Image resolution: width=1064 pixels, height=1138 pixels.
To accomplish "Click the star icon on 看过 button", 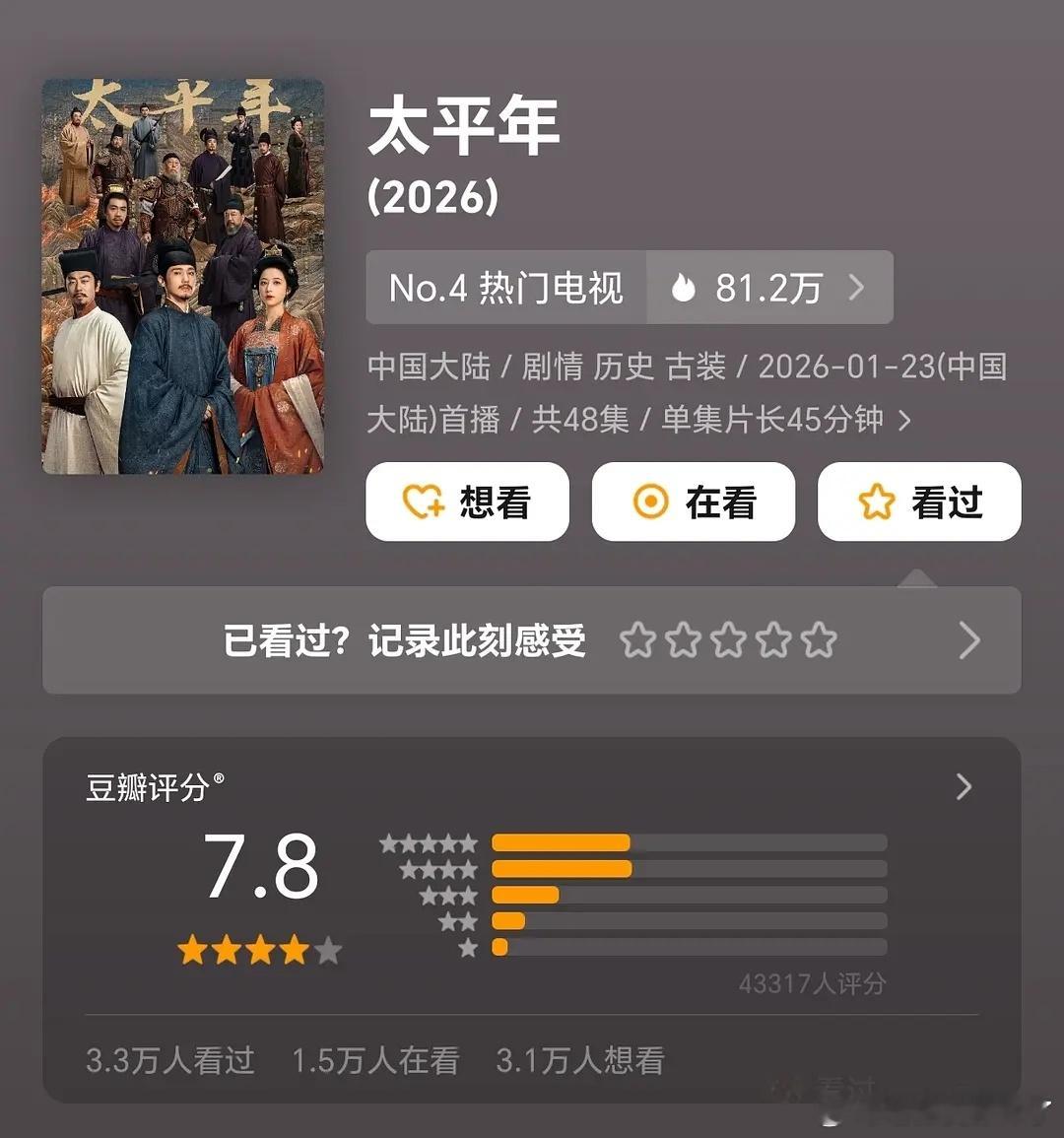I will [x=877, y=502].
